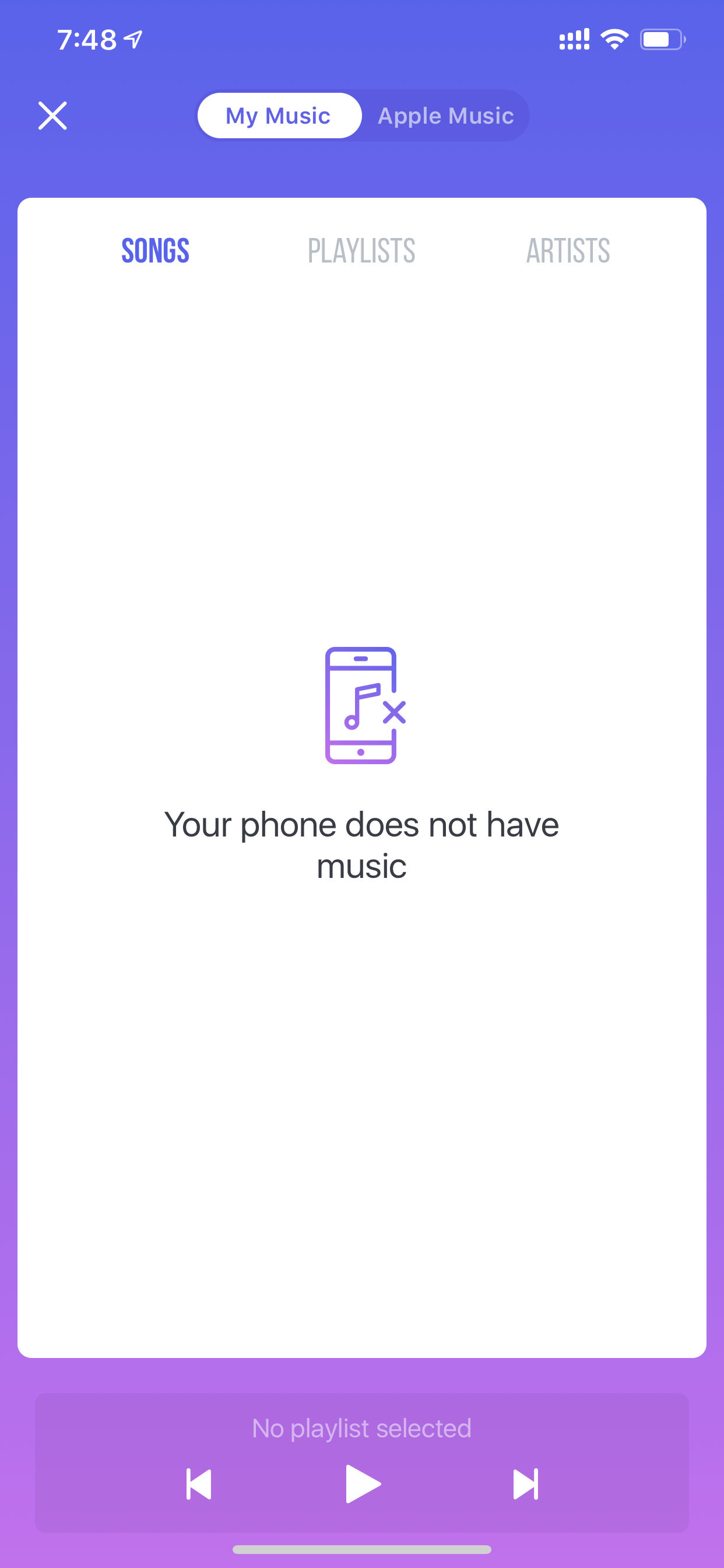This screenshot has width=724, height=1568.
Task: Play the music
Action: click(x=363, y=1484)
